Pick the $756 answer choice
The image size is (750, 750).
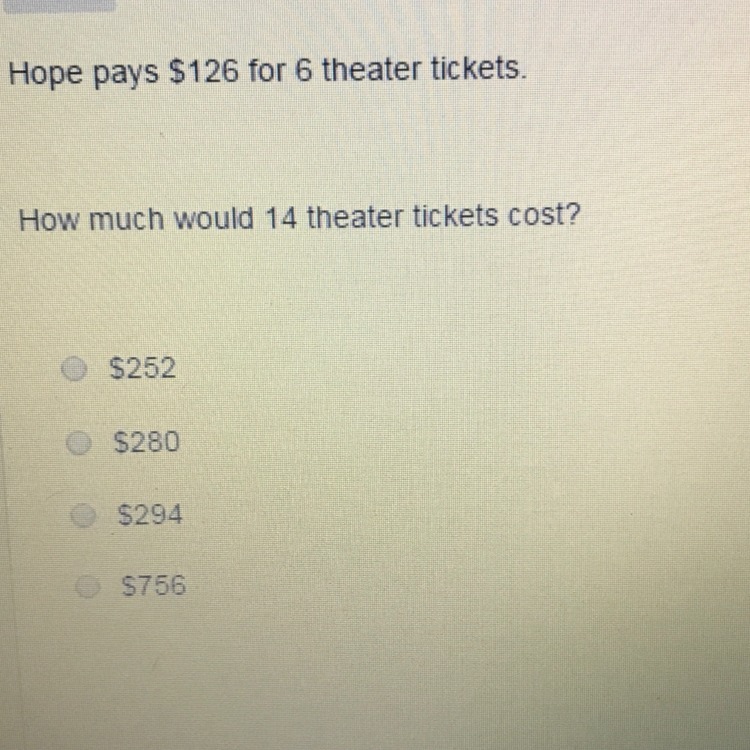click(87, 587)
